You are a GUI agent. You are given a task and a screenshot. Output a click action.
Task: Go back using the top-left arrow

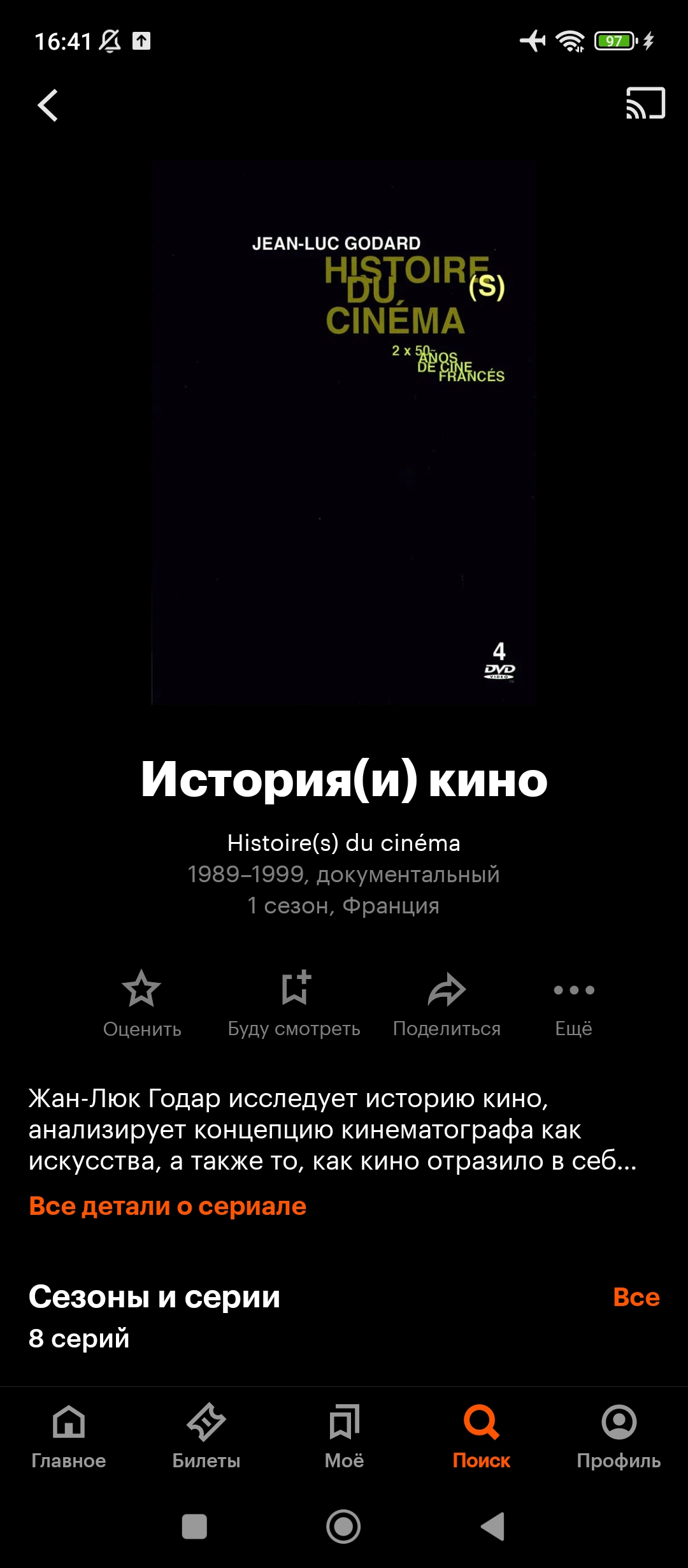(48, 105)
